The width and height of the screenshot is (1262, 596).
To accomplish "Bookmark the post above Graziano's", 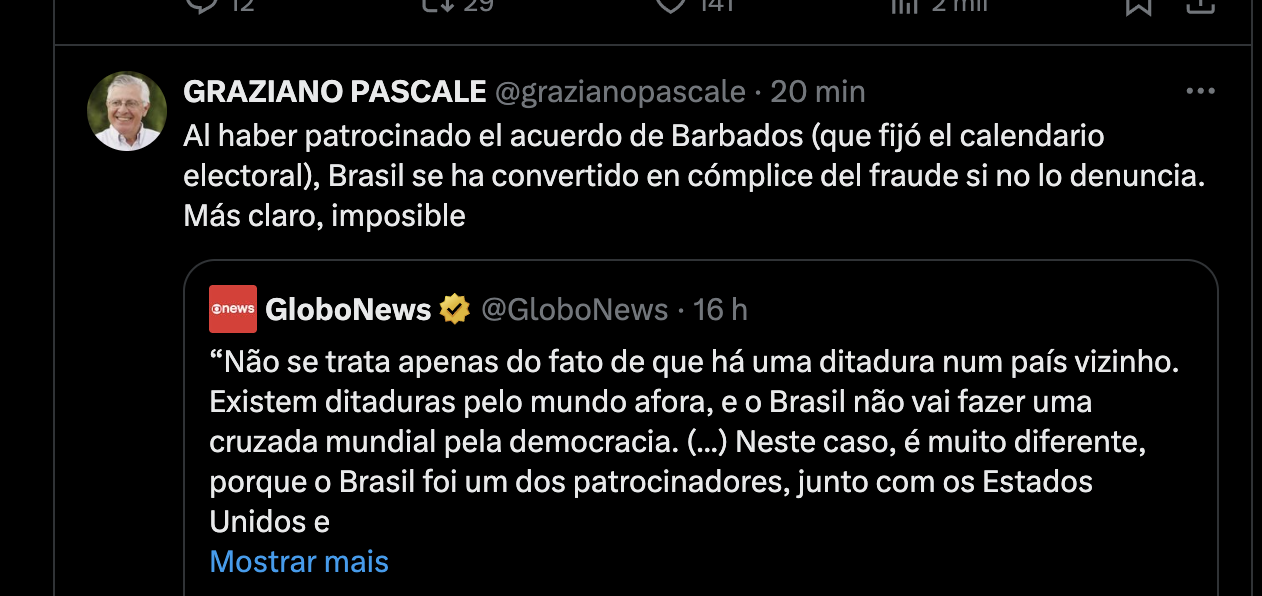I will point(1138,6).
